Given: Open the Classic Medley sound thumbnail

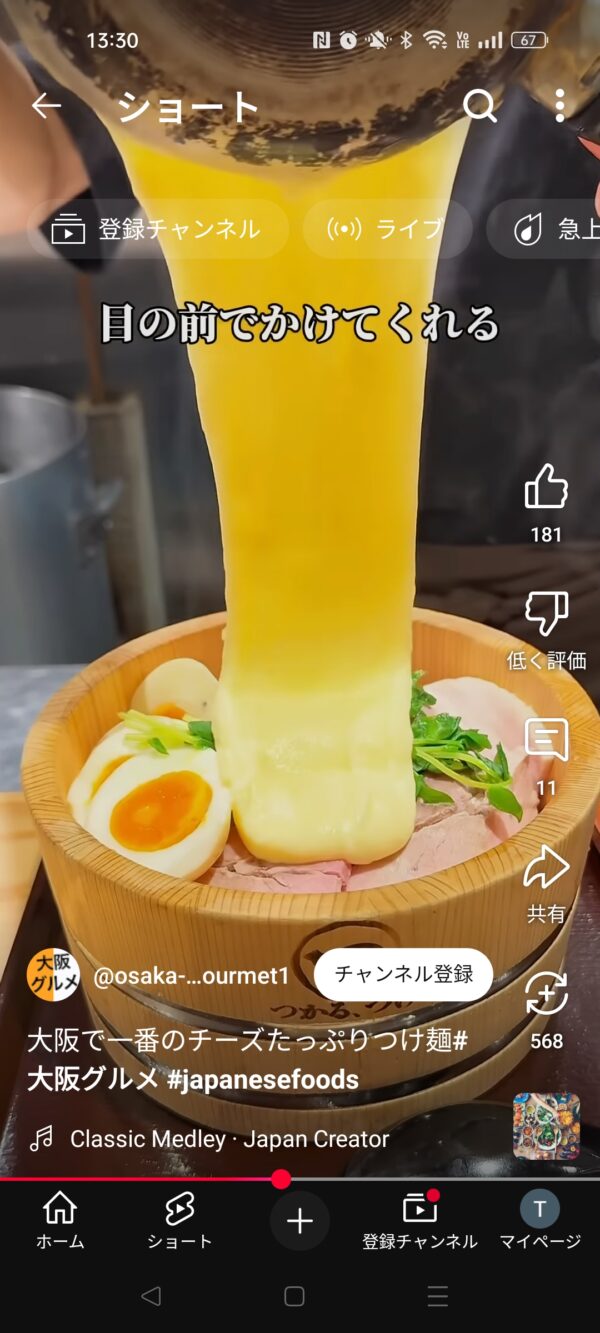Looking at the screenshot, I should [546, 1126].
